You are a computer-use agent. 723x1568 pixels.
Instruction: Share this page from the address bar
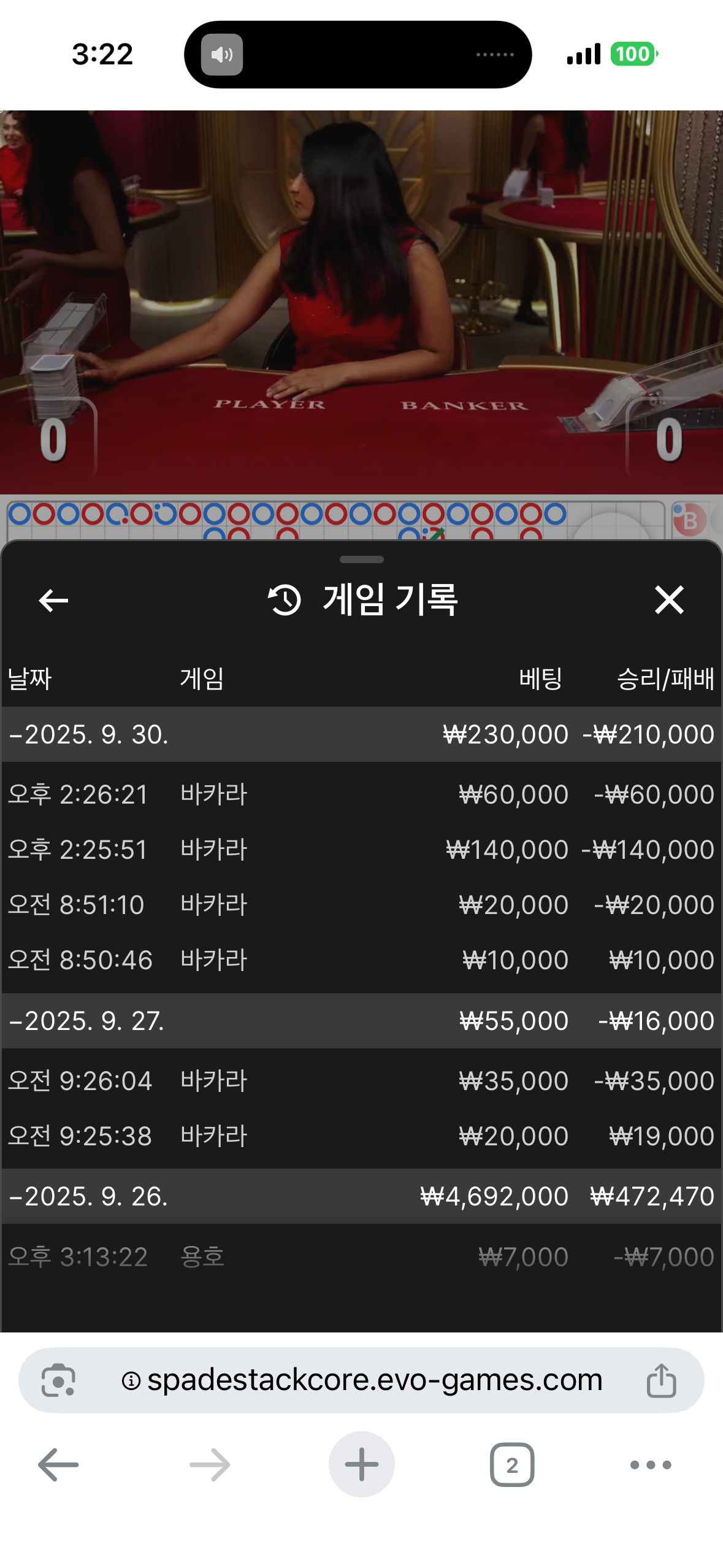tap(661, 1380)
